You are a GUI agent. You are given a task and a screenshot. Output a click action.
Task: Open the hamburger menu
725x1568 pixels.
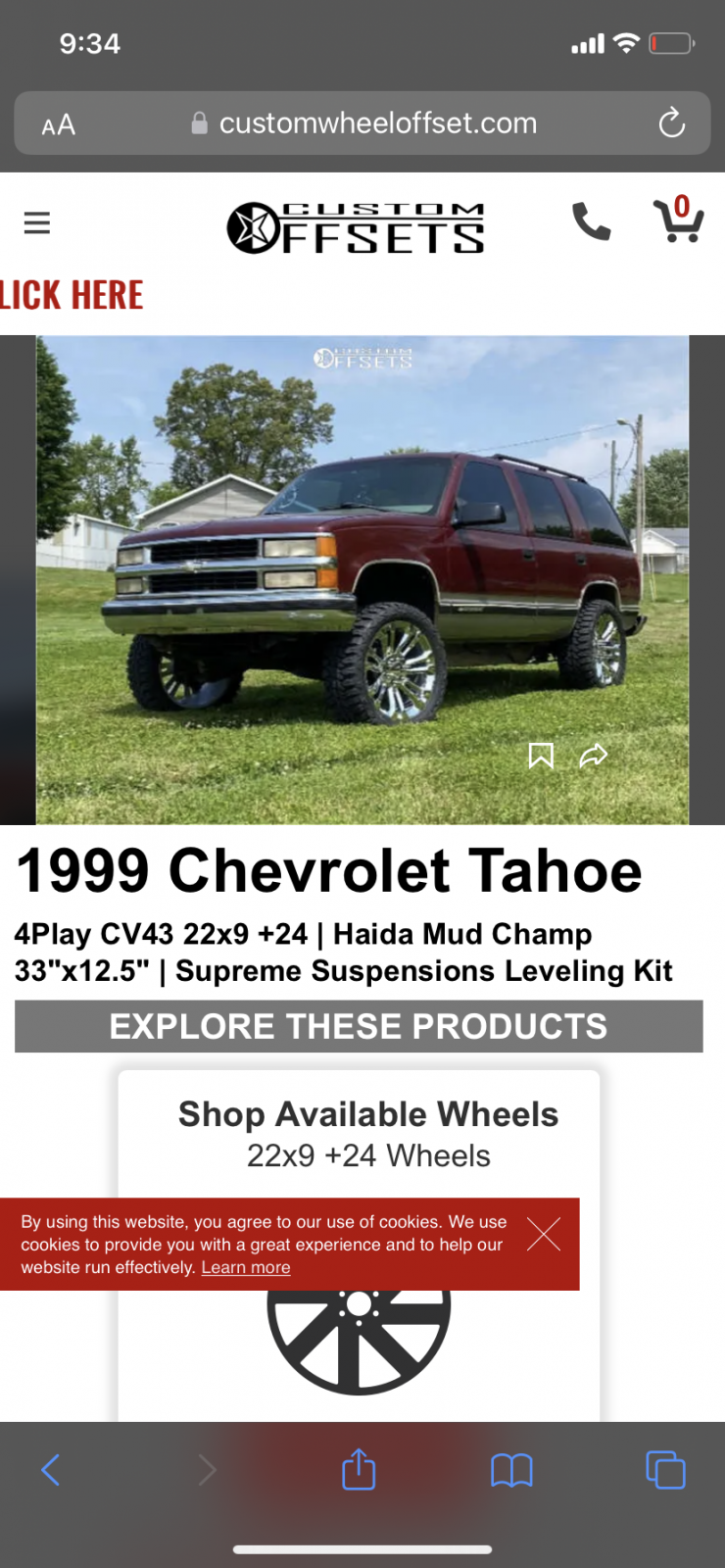point(36,223)
